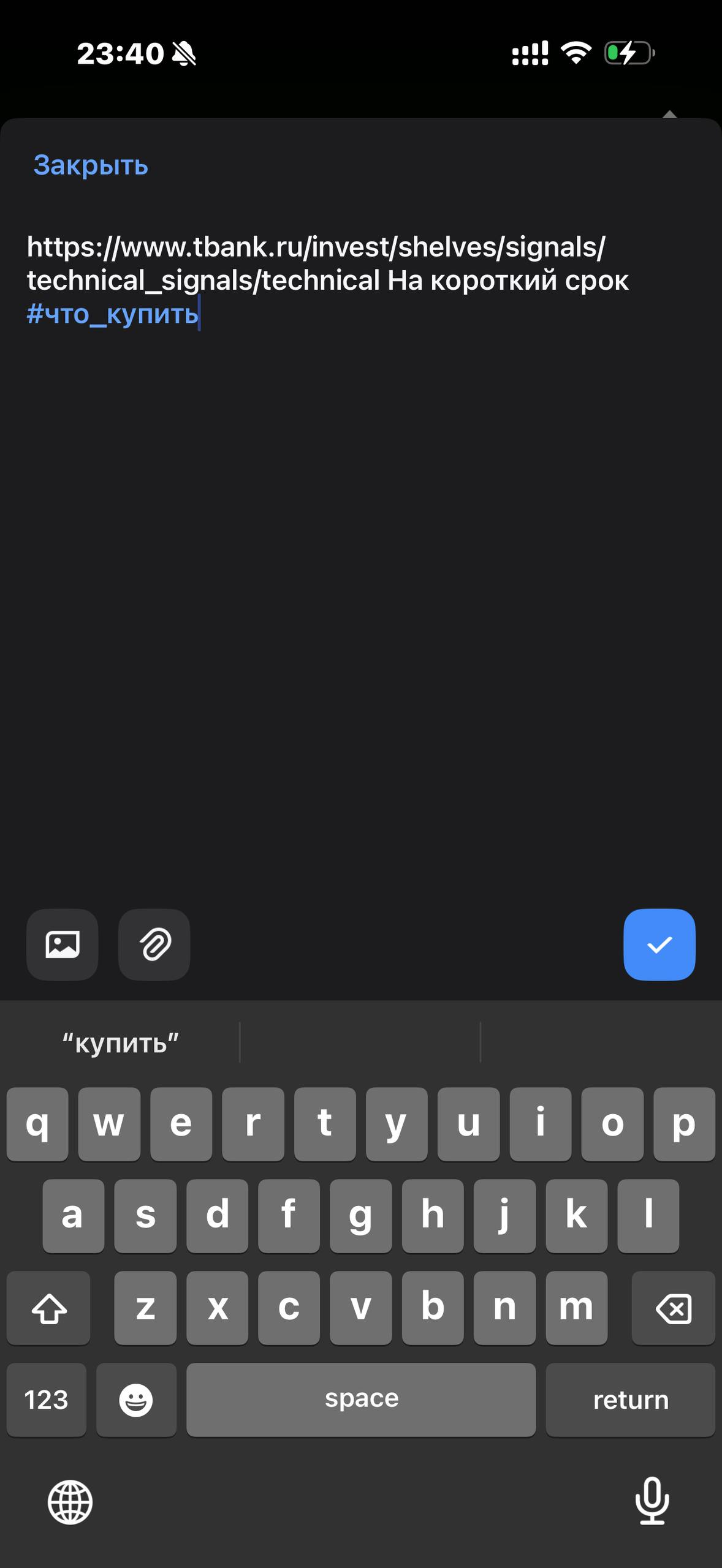This screenshot has height=1568, width=722.
Task: Attach an image via the picture icon
Action: coord(63,944)
